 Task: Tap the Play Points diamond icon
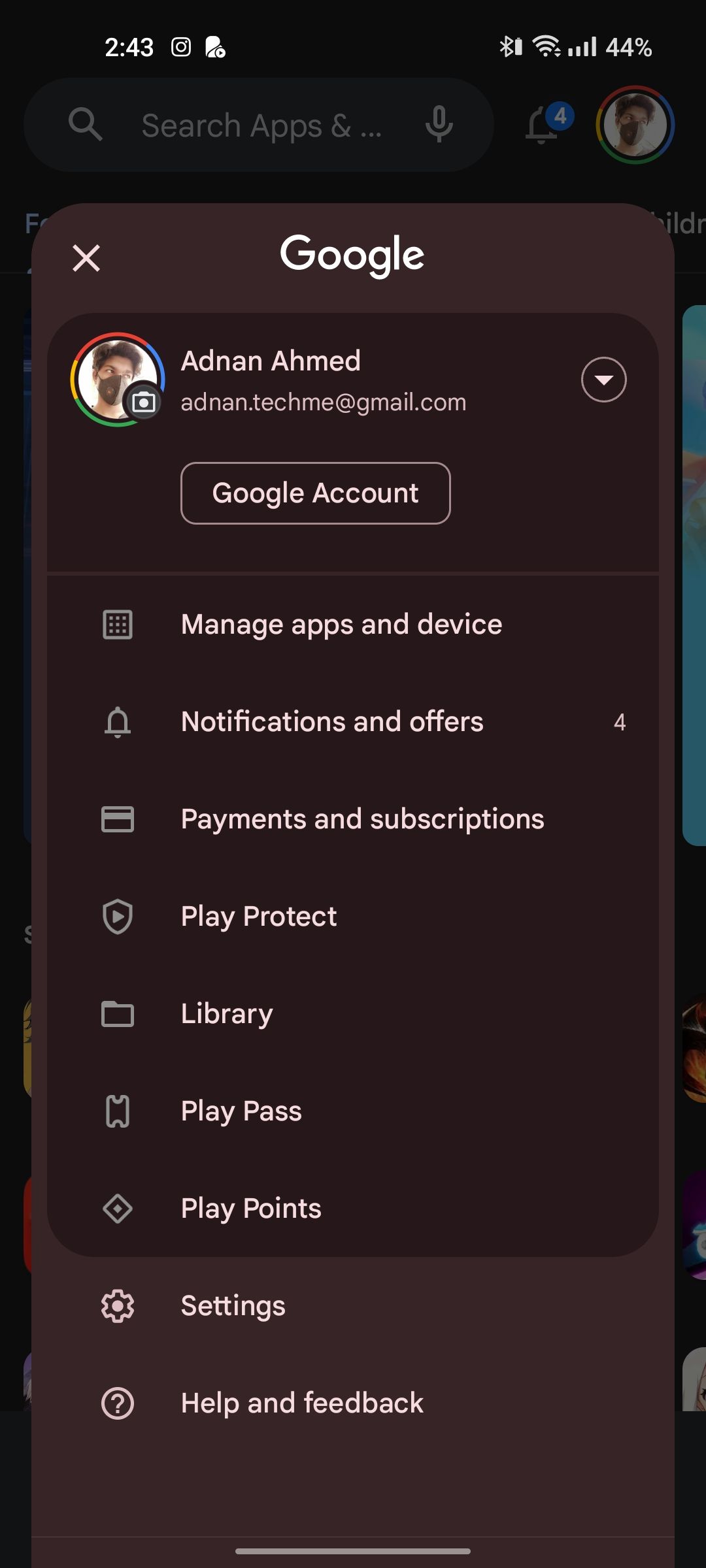click(x=118, y=1209)
